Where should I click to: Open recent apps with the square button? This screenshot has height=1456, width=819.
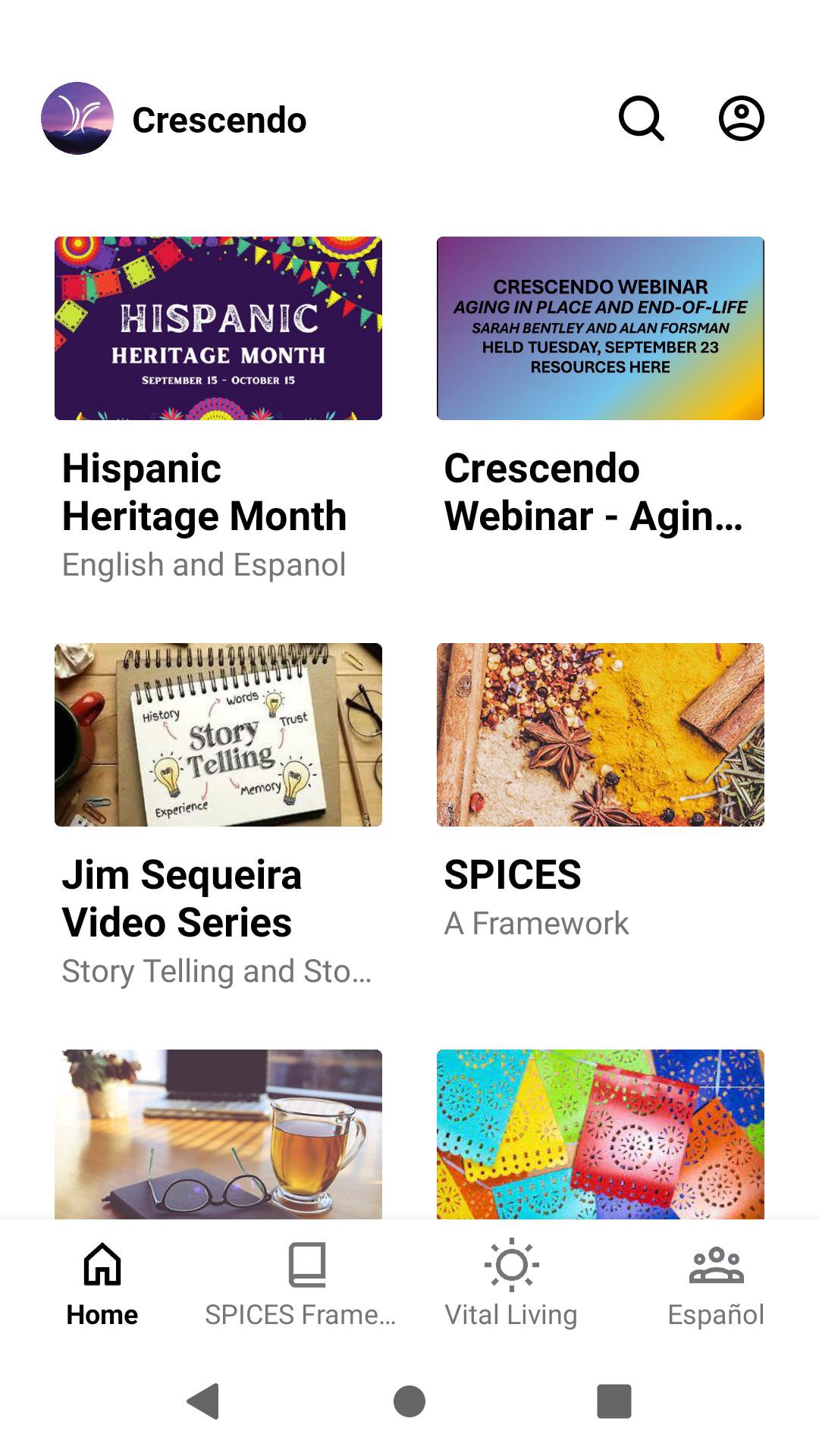[x=614, y=1401]
